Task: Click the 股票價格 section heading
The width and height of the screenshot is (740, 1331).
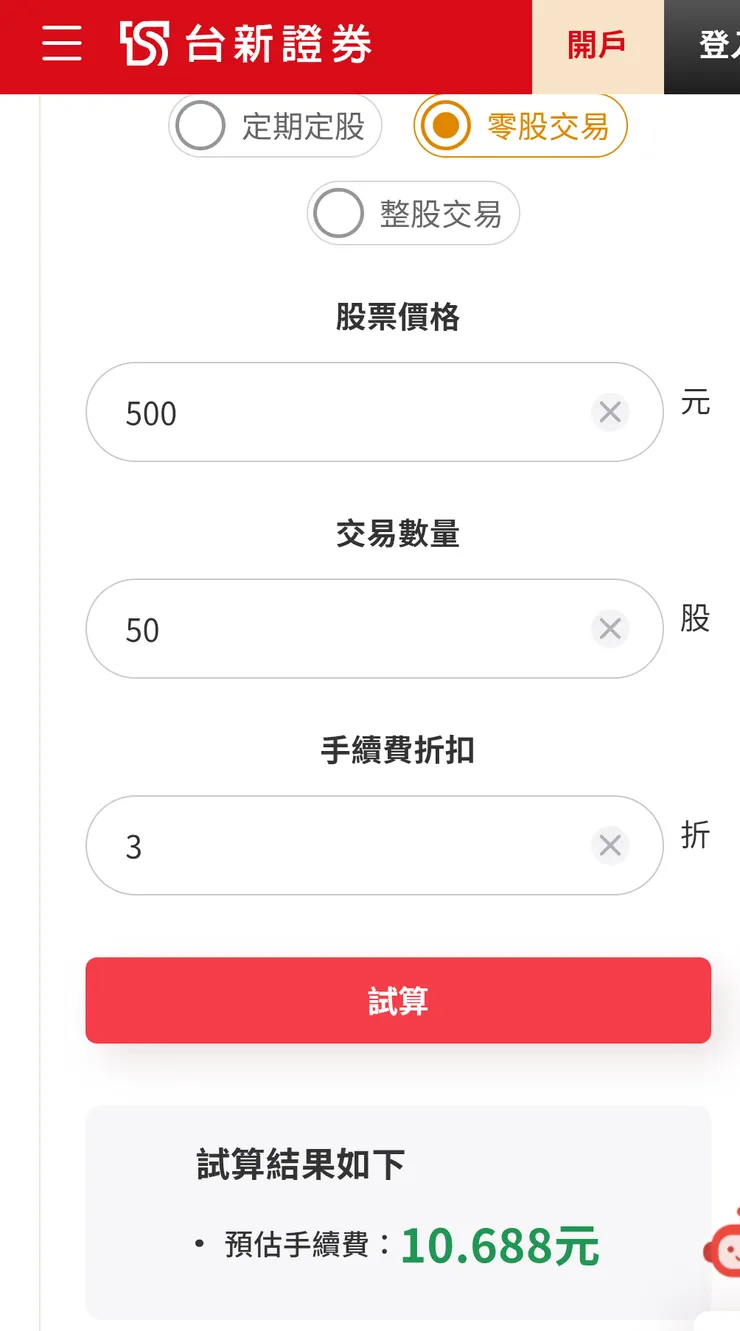Action: click(398, 316)
